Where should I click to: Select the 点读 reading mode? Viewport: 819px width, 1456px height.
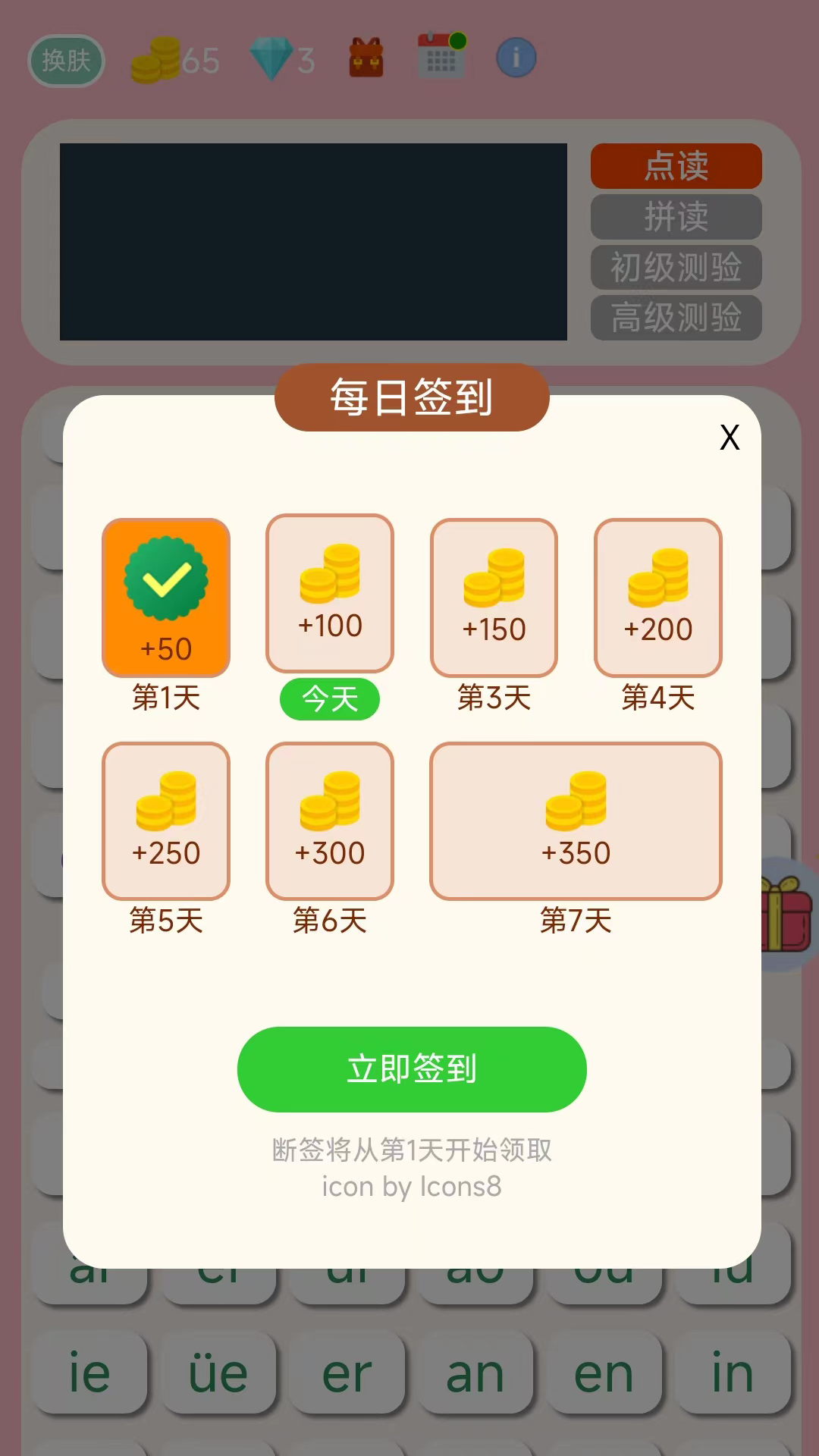tap(676, 167)
